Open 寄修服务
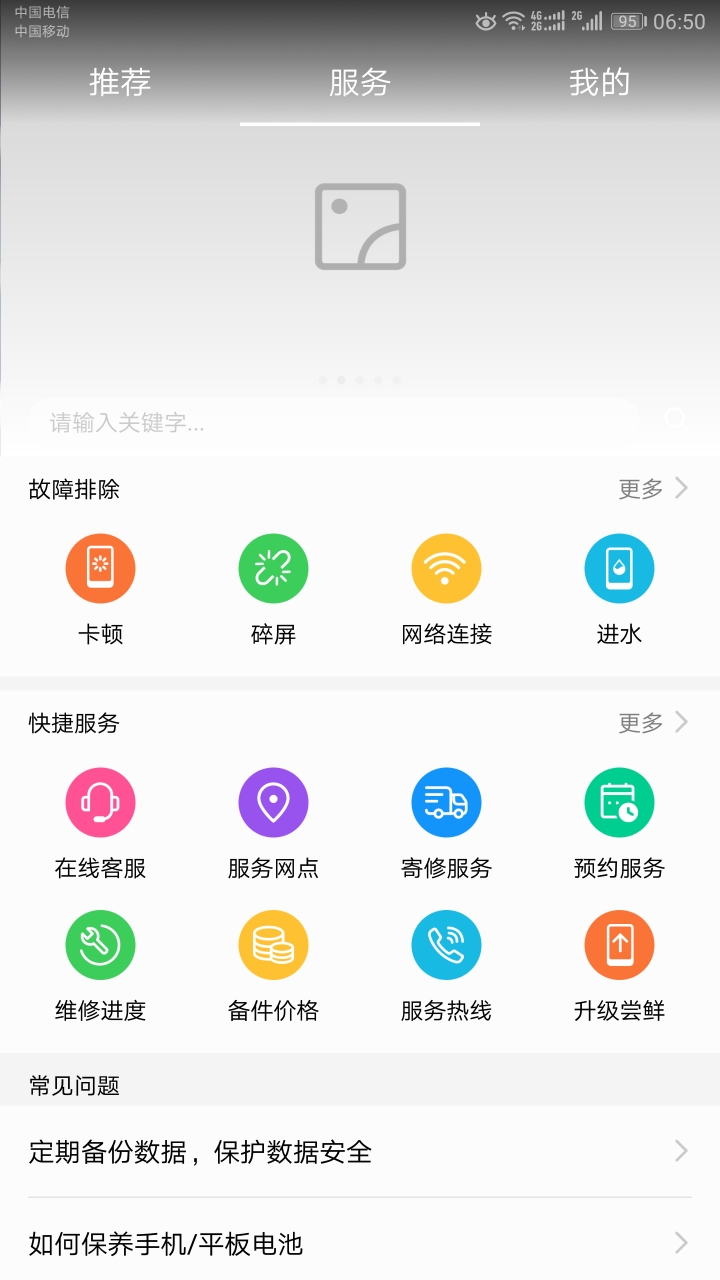Screen dimensions: 720x1280 point(446,824)
